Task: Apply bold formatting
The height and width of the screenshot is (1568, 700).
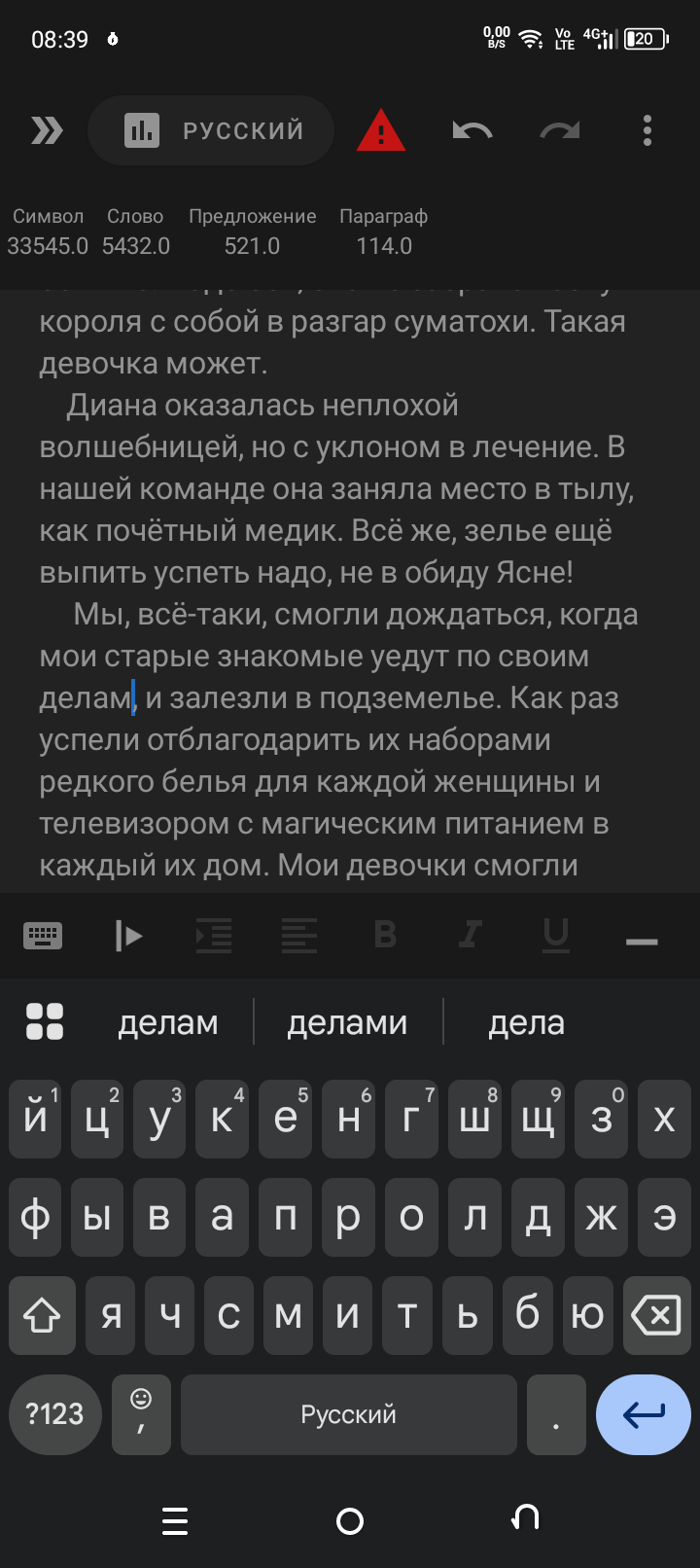Action: click(385, 936)
